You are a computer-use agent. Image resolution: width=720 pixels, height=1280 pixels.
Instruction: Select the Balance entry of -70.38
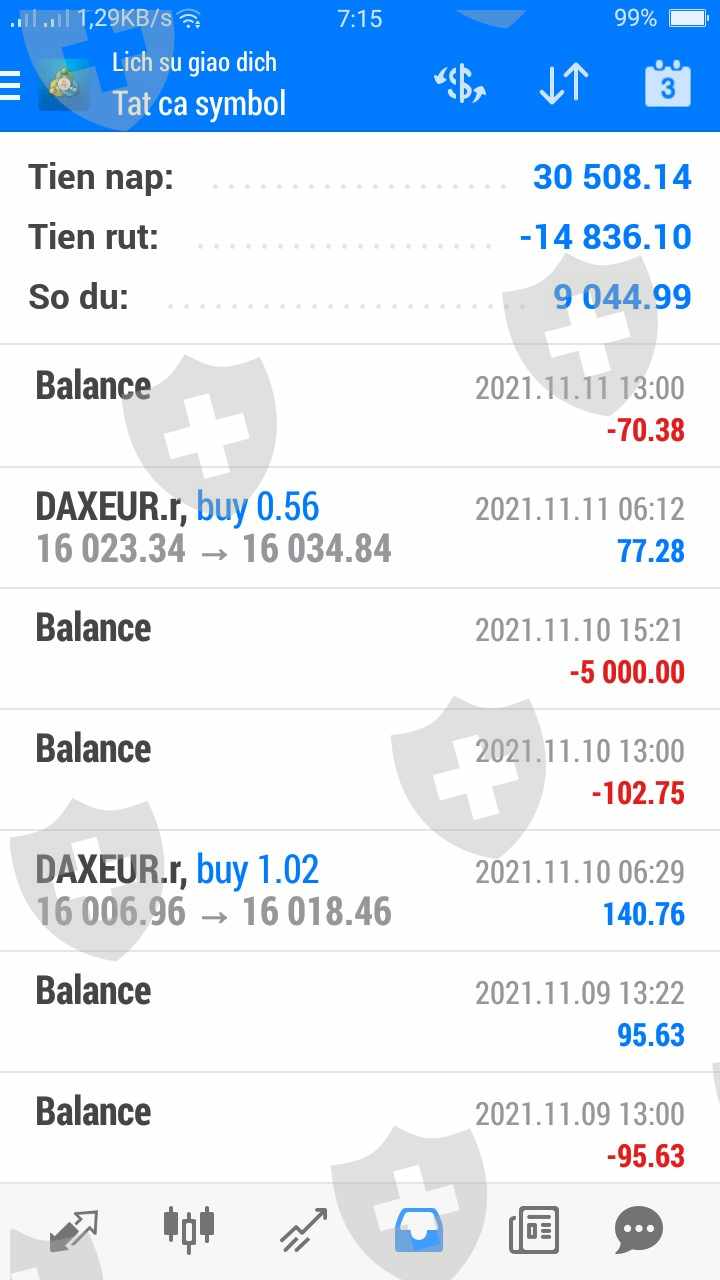click(360, 407)
